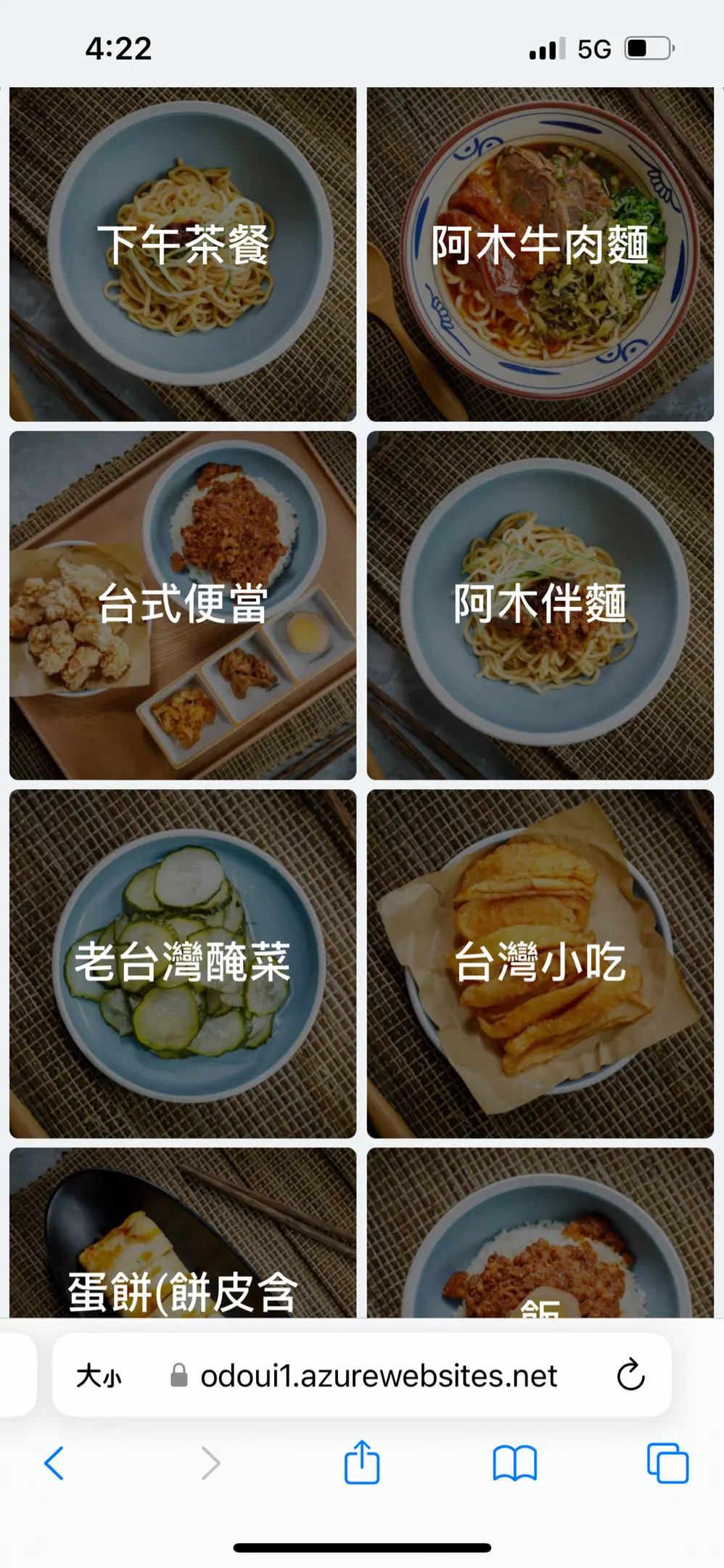
Task: Open the 蛋餅 category tile
Action: tap(183, 1249)
